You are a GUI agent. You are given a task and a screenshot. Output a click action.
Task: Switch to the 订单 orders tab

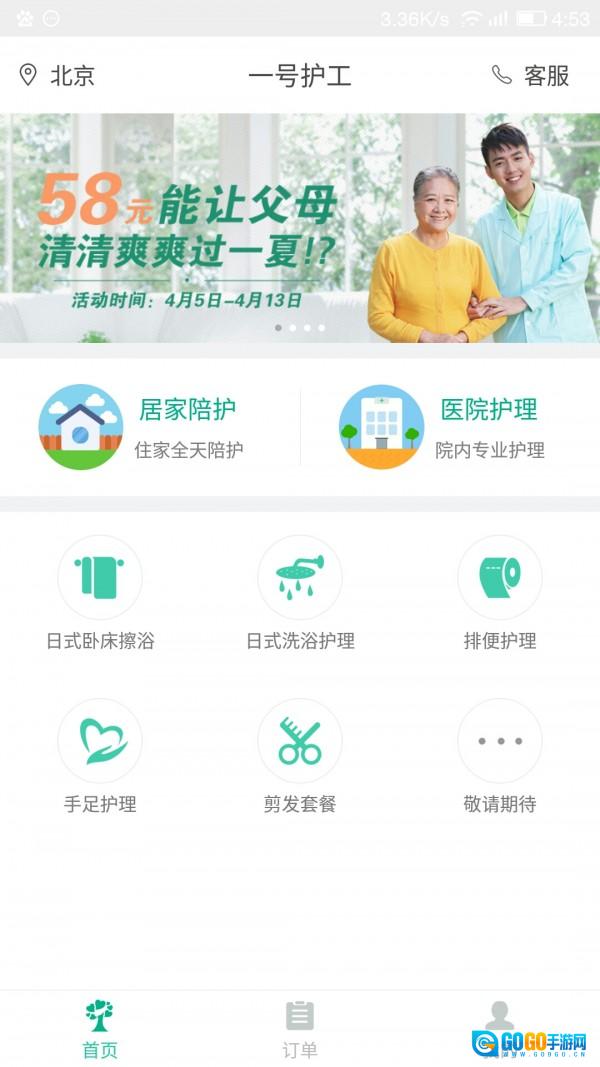pos(300,1029)
